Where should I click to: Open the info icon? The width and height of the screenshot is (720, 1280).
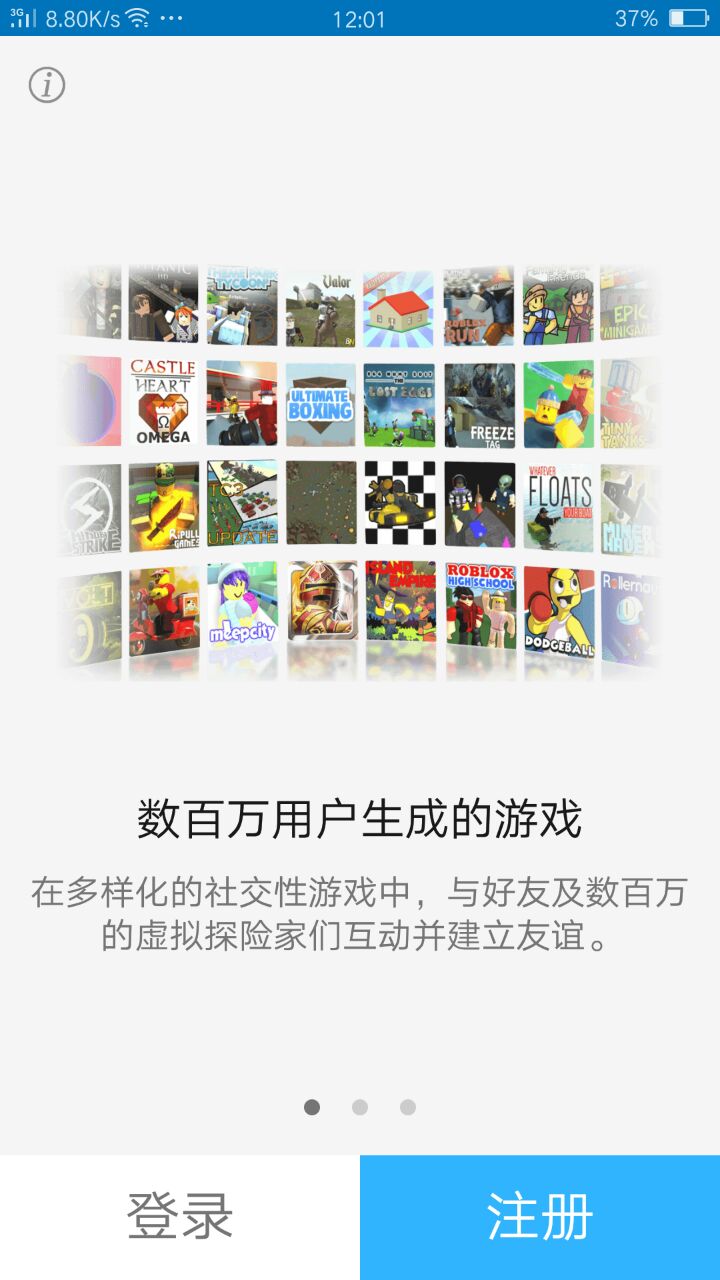[47, 85]
